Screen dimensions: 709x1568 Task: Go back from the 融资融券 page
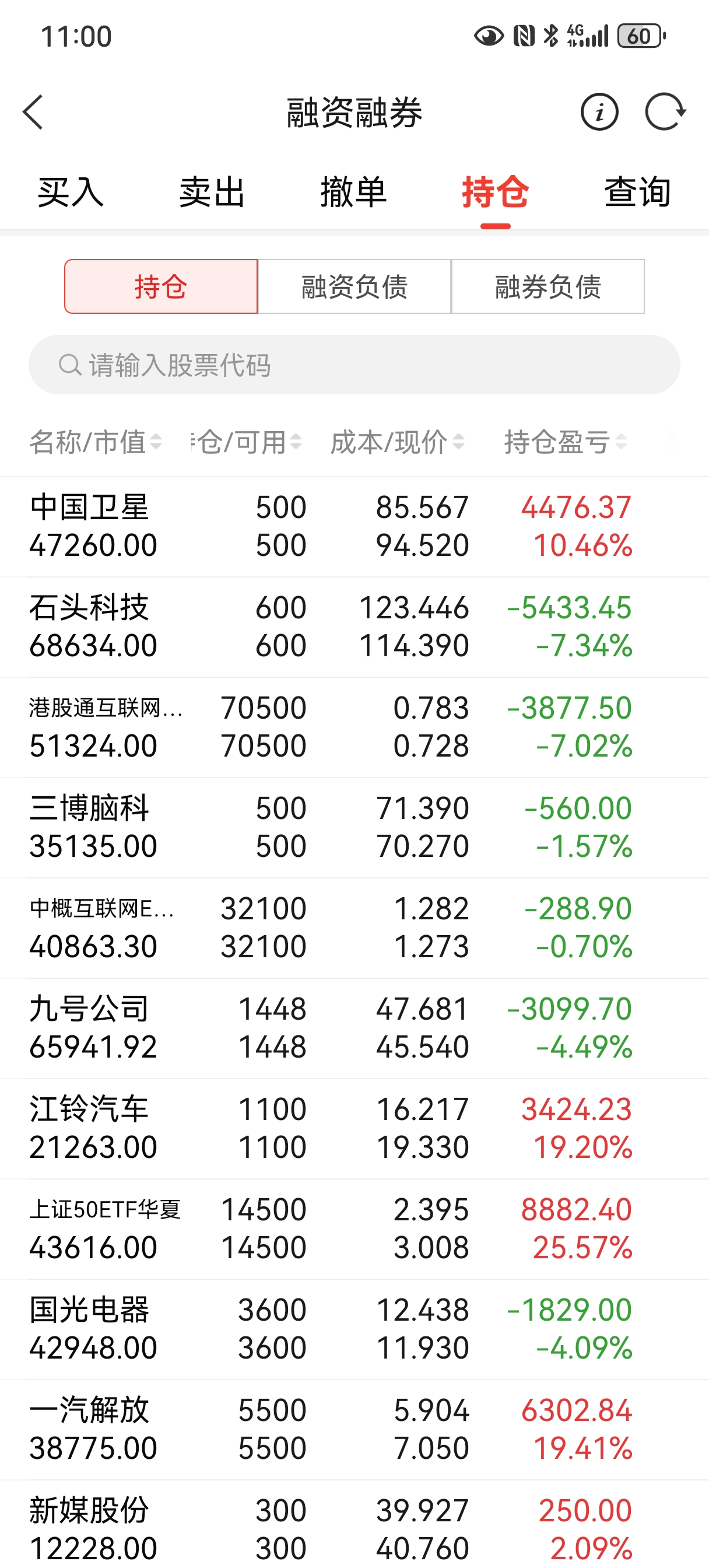[x=33, y=112]
